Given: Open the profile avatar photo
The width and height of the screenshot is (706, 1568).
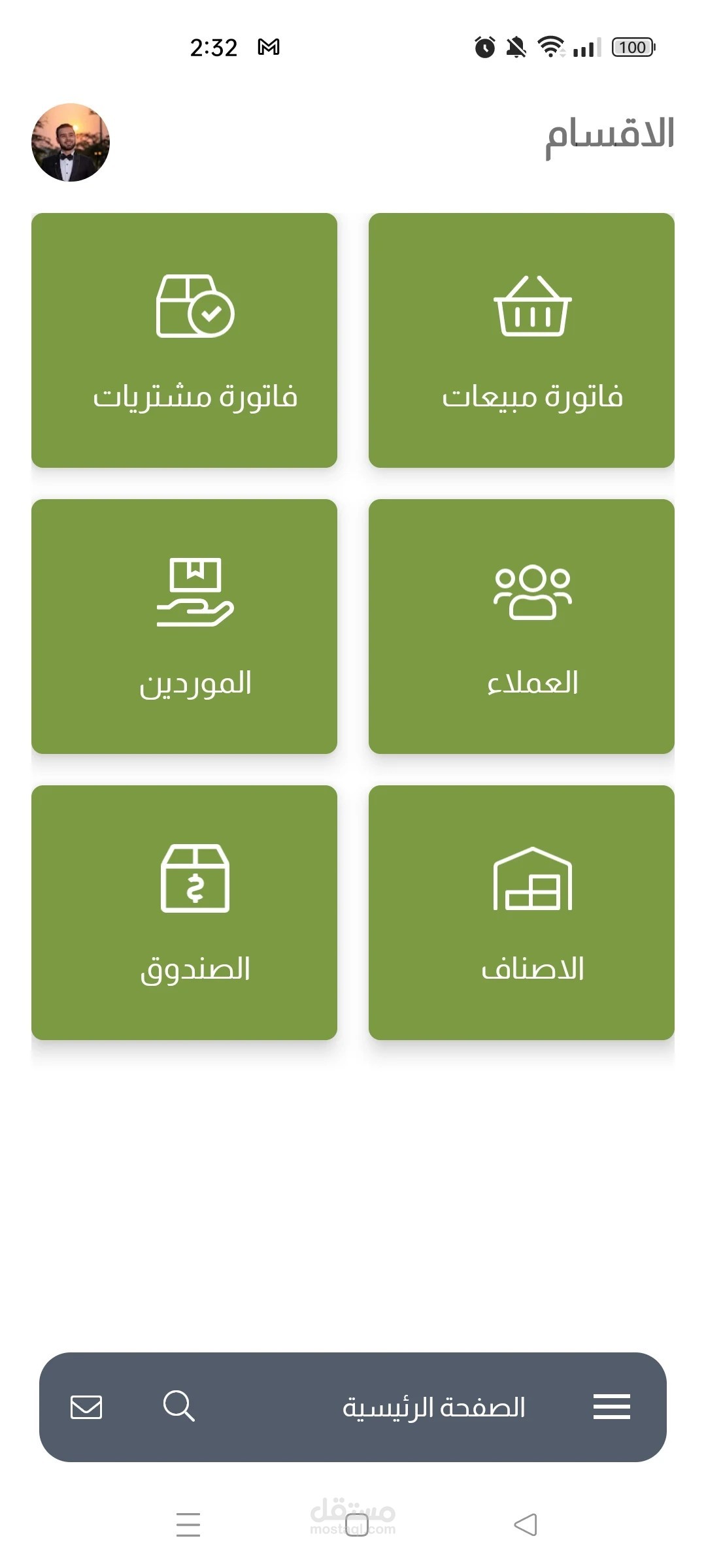Looking at the screenshot, I should [x=71, y=142].
